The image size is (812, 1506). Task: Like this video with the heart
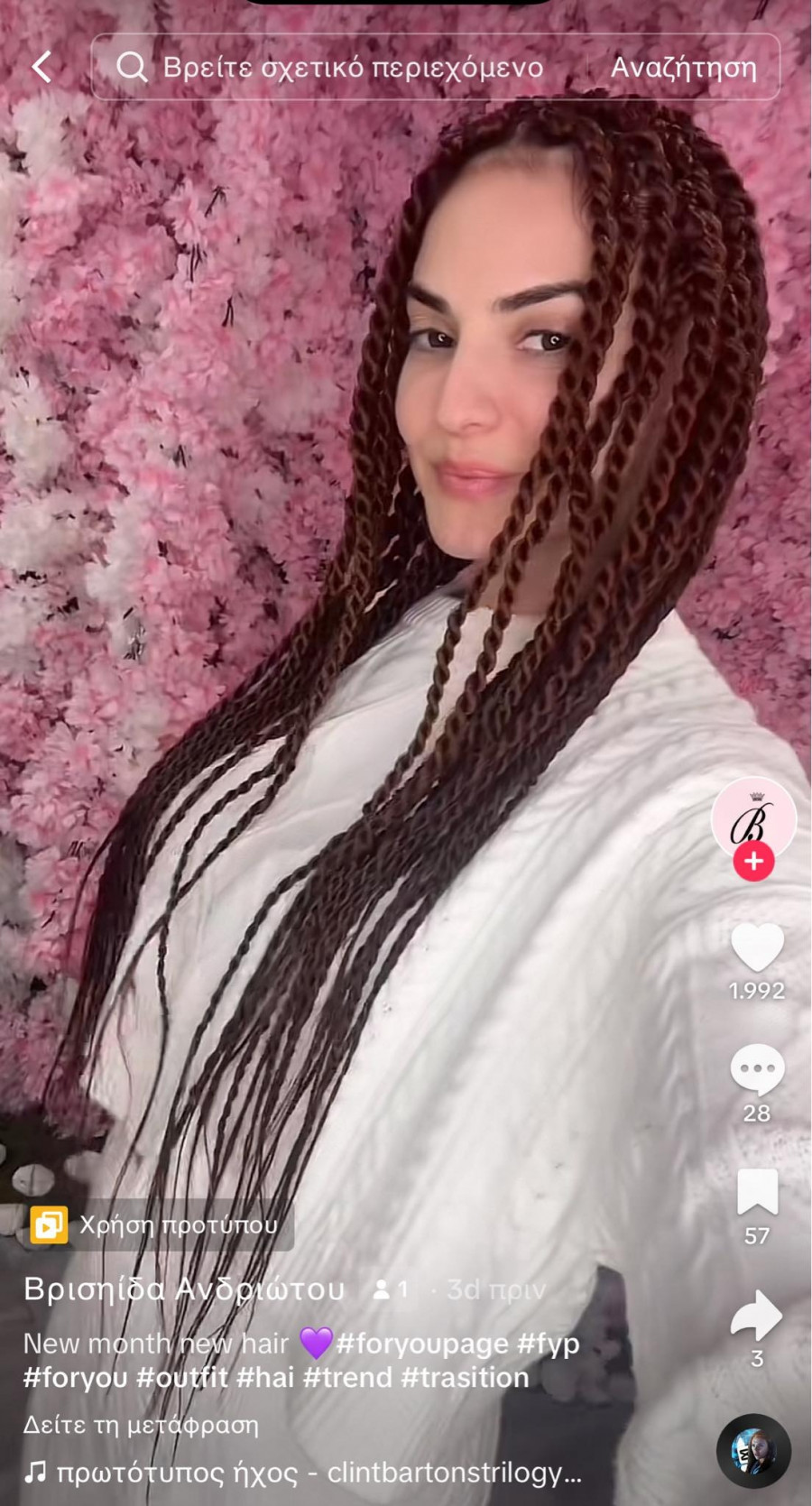[756, 947]
